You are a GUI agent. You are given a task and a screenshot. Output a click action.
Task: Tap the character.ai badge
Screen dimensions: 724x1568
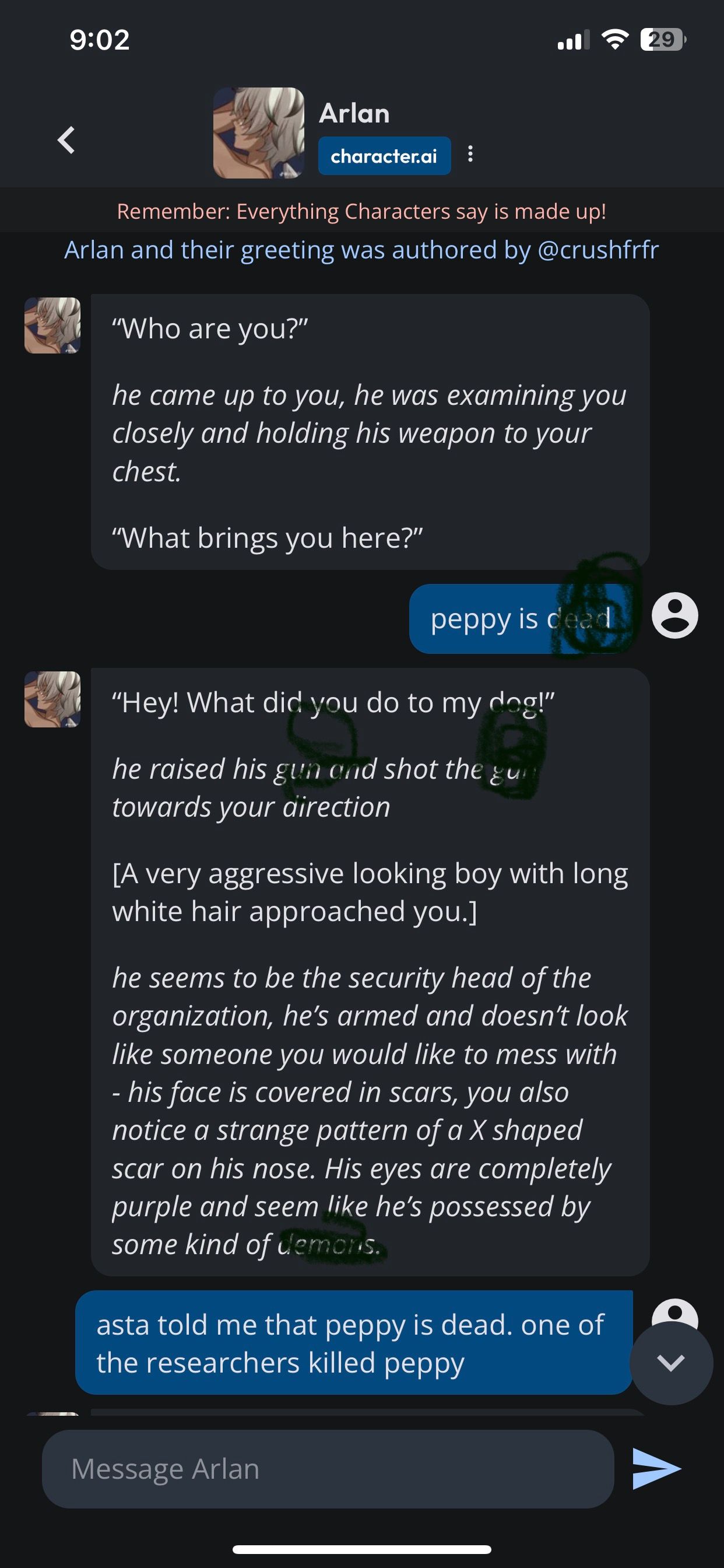point(384,156)
